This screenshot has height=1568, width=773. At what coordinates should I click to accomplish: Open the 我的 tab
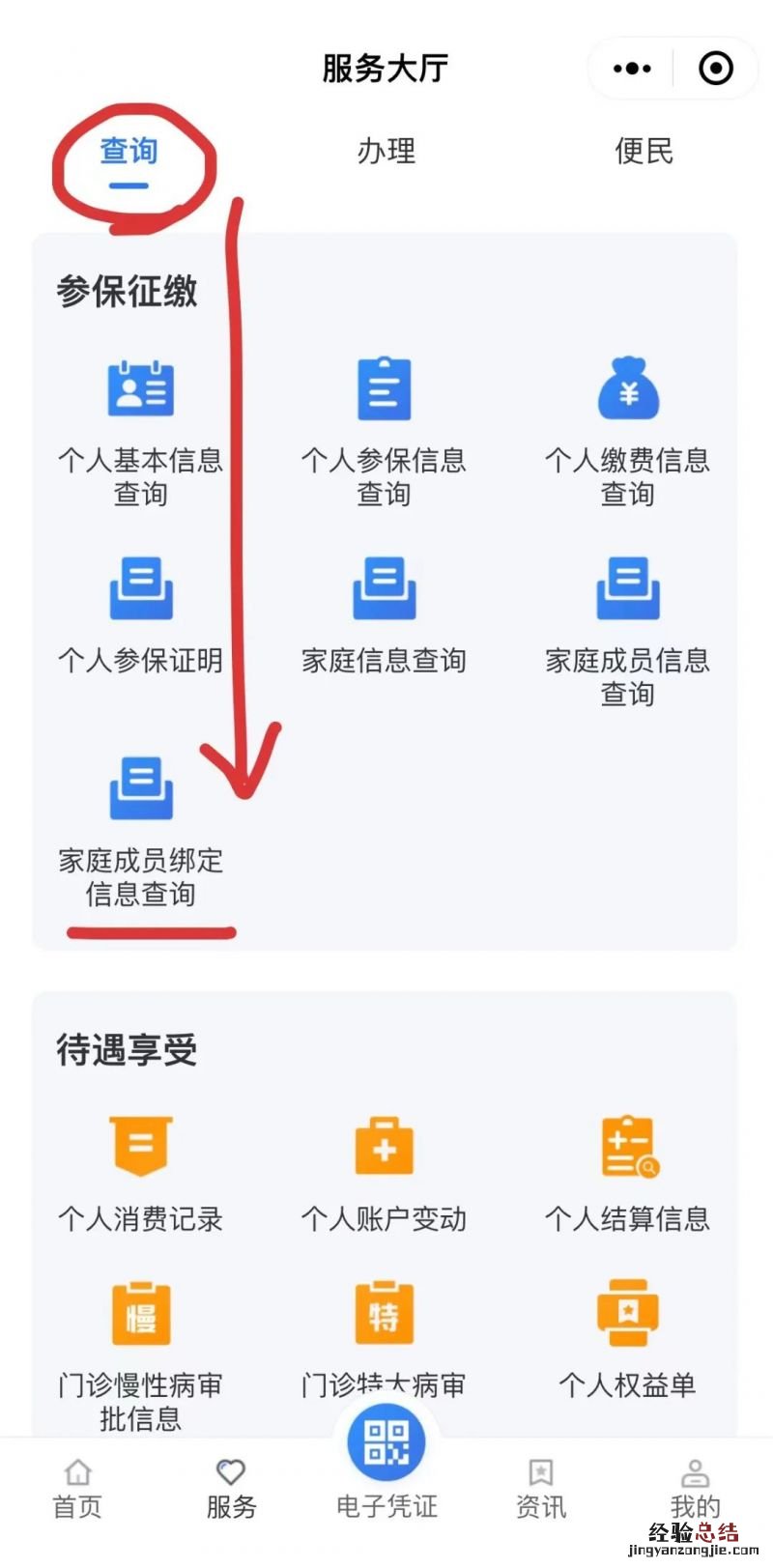pos(695,1489)
